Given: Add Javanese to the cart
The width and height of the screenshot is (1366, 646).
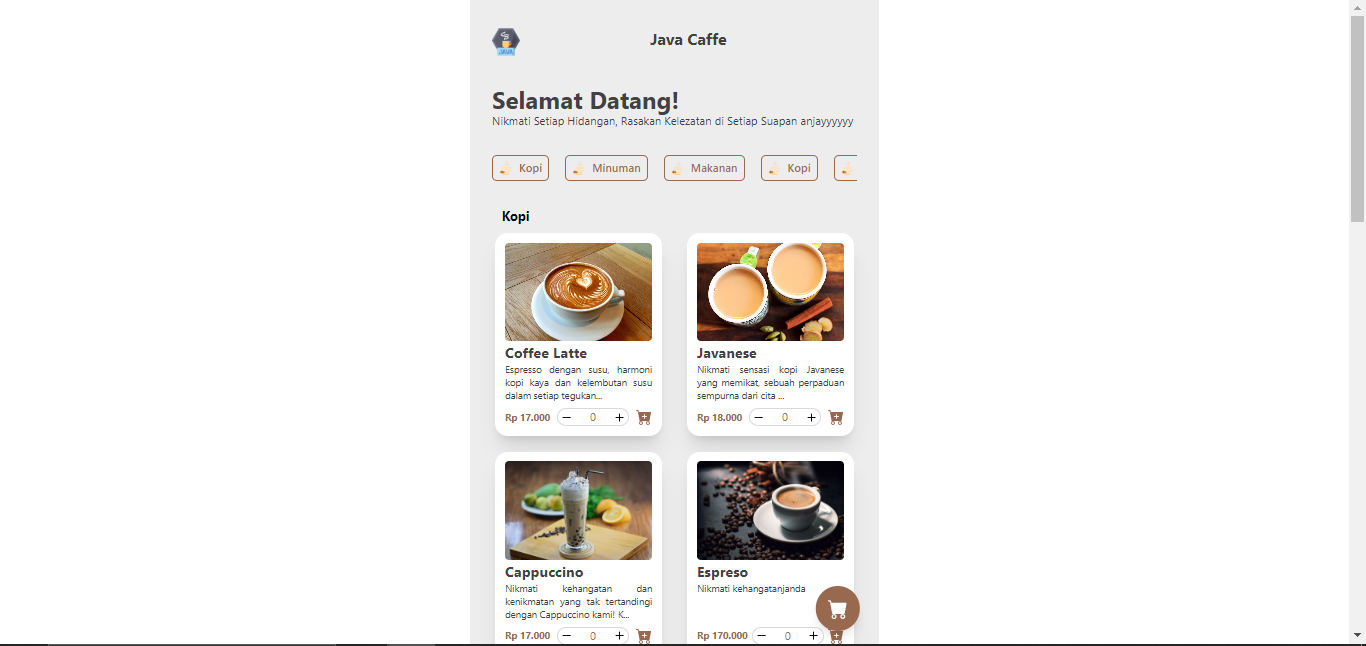Looking at the screenshot, I should point(836,418).
